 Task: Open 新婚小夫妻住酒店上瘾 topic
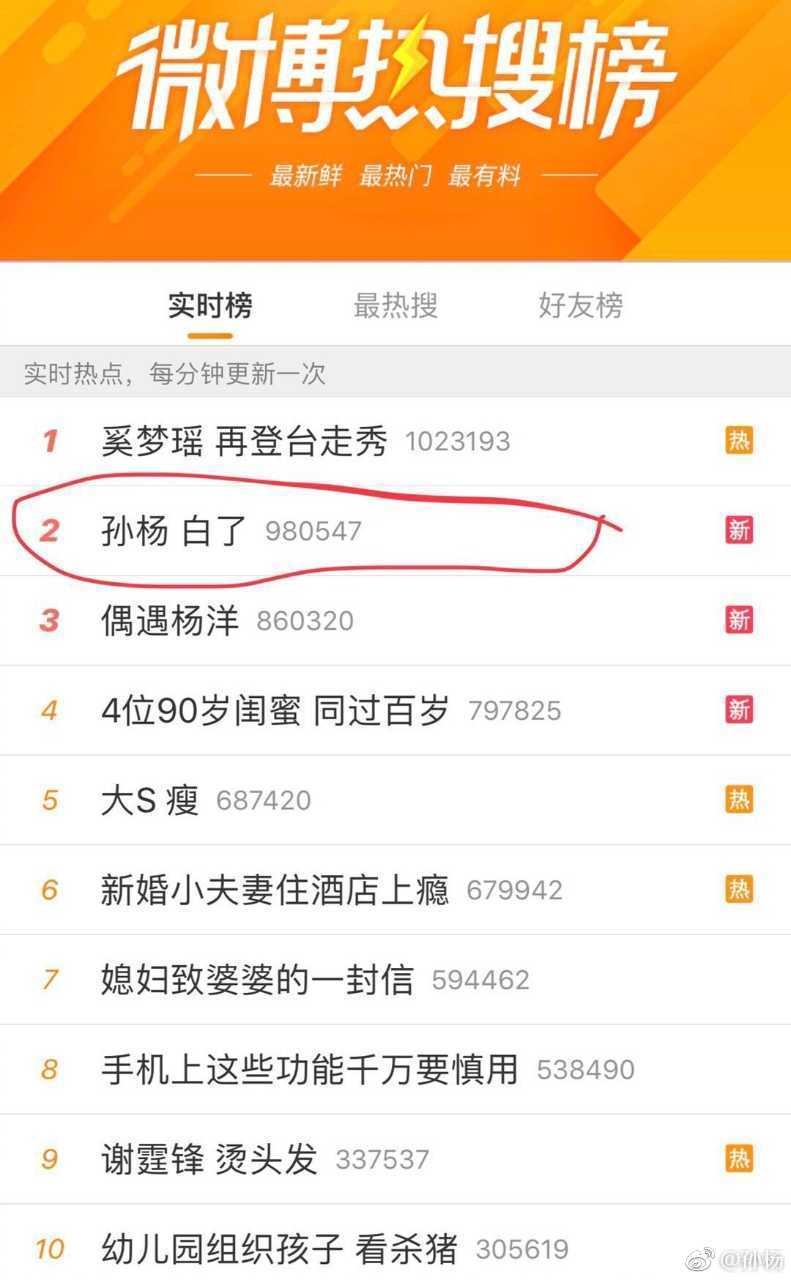[395, 890]
